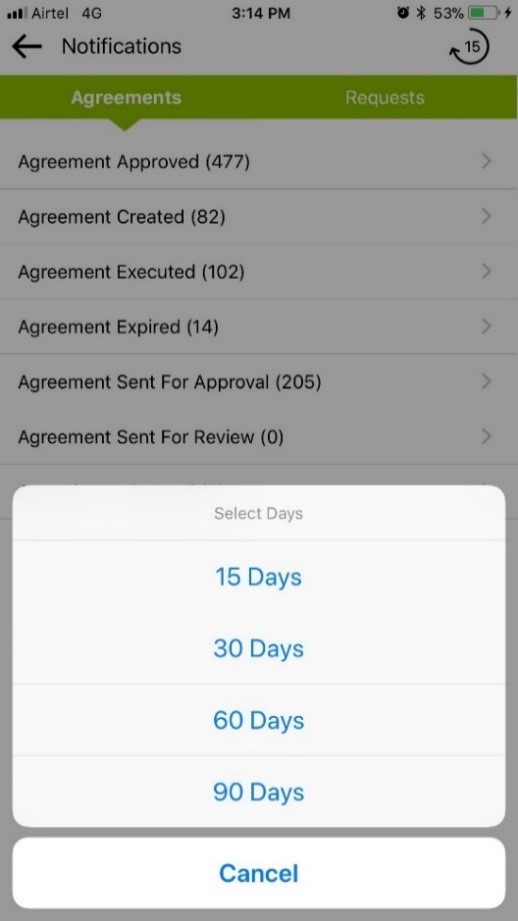Open Agreement Executed (102)
This screenshot has height=921, width=518.
pyautogui.click(x=259, y=272)
